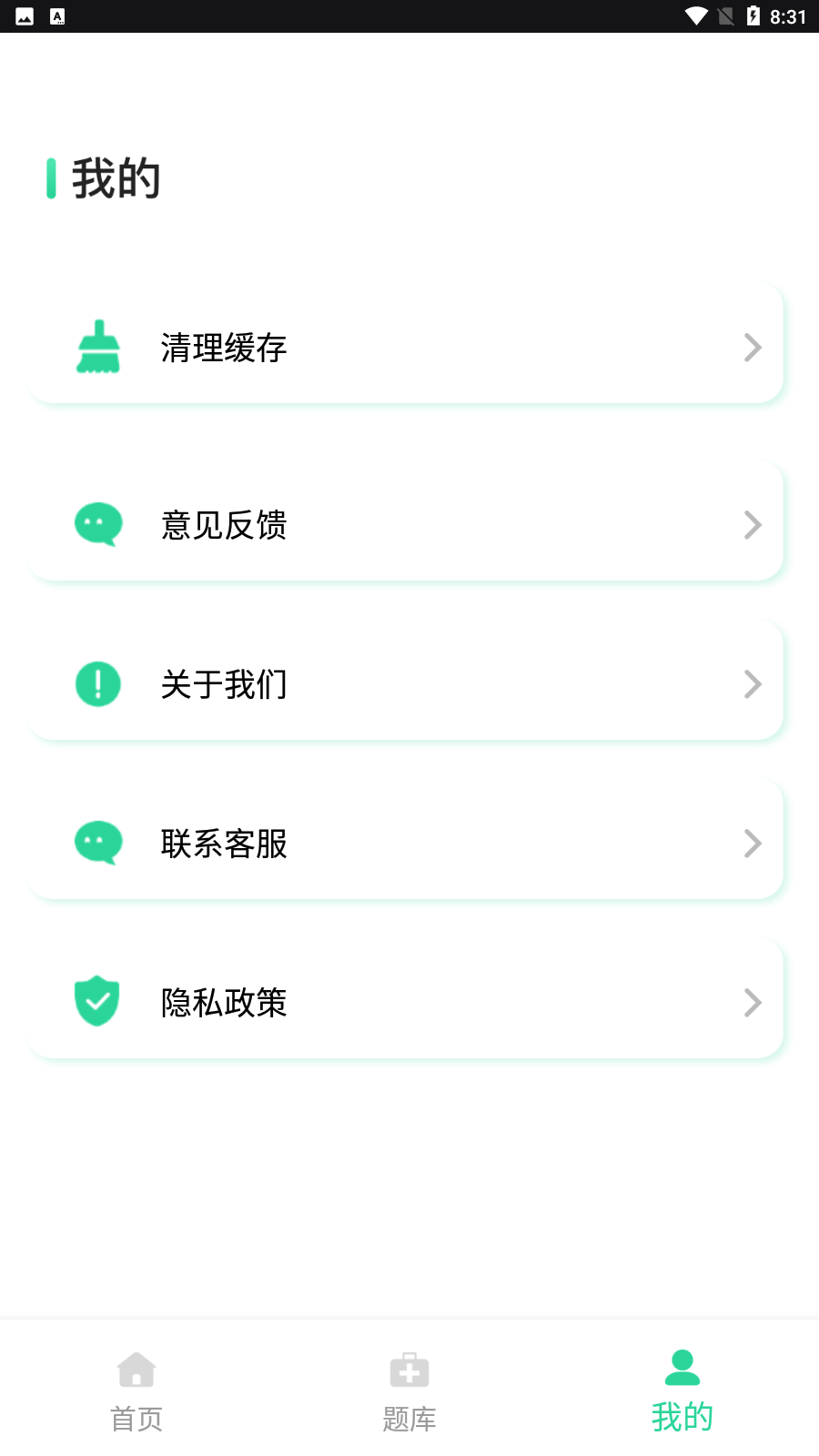
Task: Select the speech bubble icon for 联系客服
Action: coord(97,843)
